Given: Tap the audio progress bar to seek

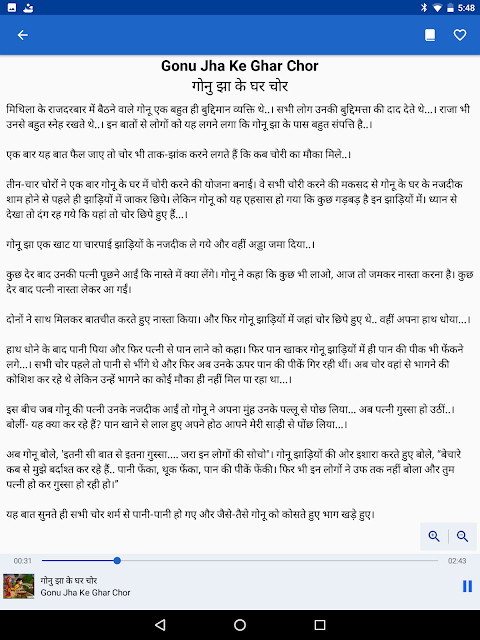Looking at the screenshot, I should 240,561.
